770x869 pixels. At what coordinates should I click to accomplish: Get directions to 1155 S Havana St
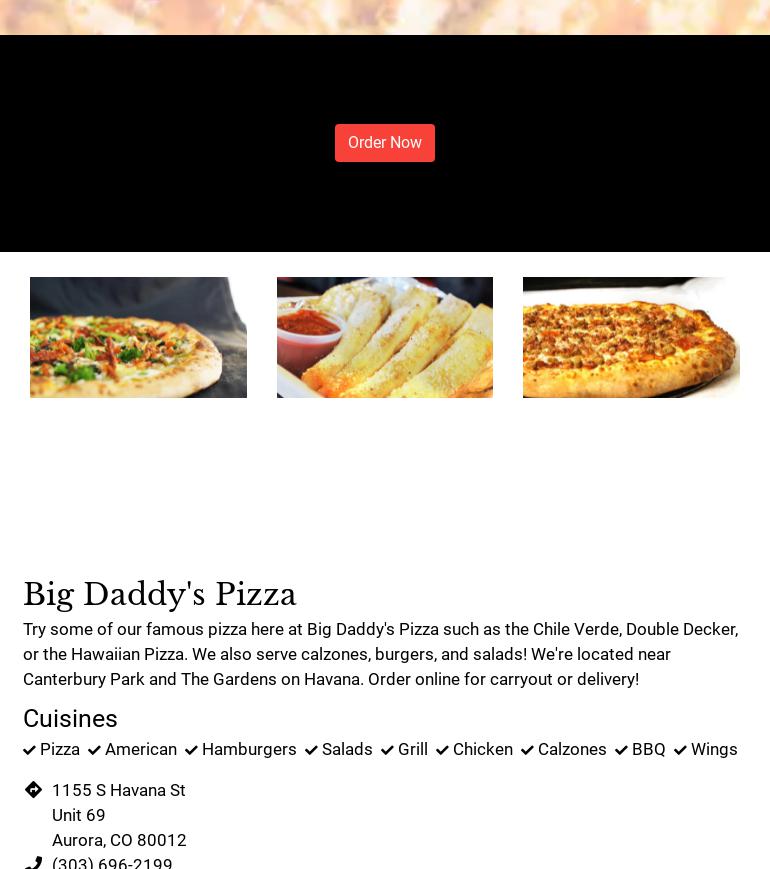click(x=118, y=790)
